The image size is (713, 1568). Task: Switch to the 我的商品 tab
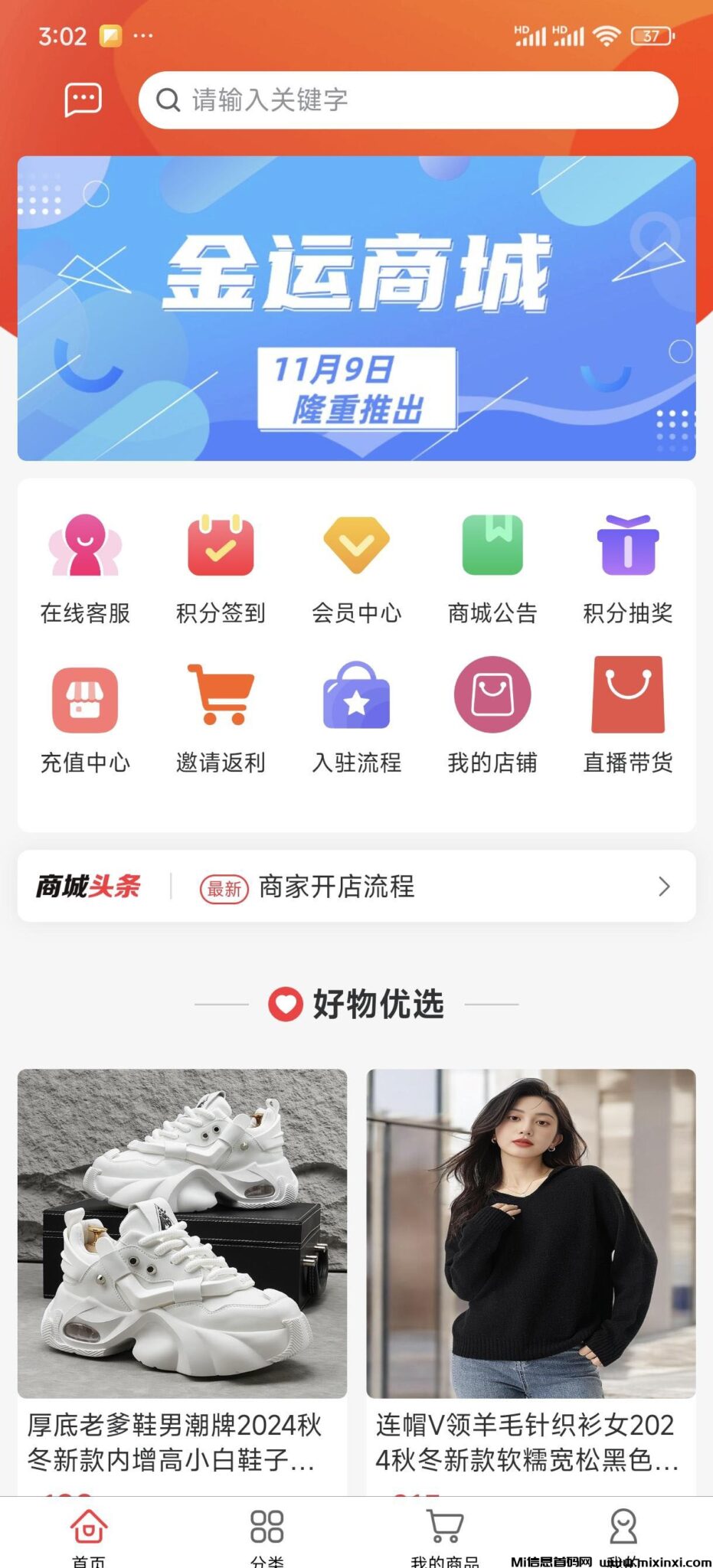(445, 1534)
